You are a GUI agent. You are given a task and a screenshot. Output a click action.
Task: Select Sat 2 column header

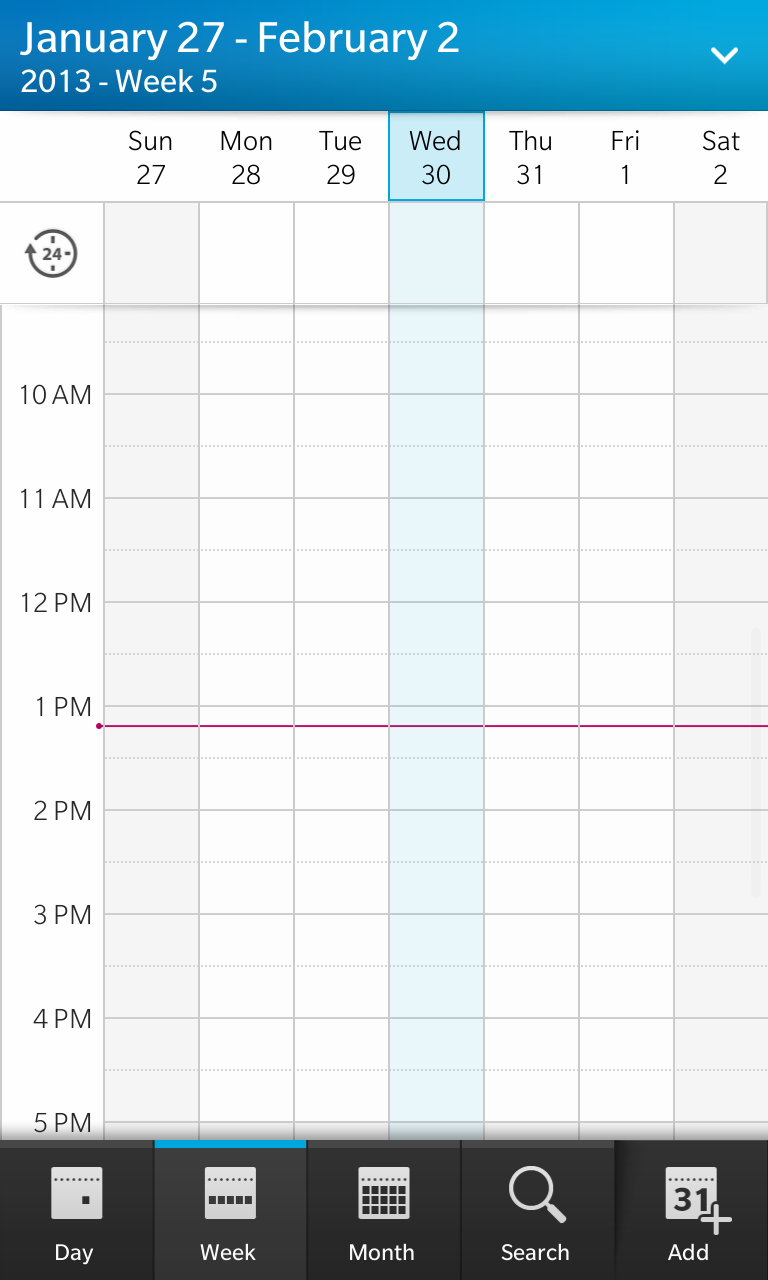tap(721, 157)
